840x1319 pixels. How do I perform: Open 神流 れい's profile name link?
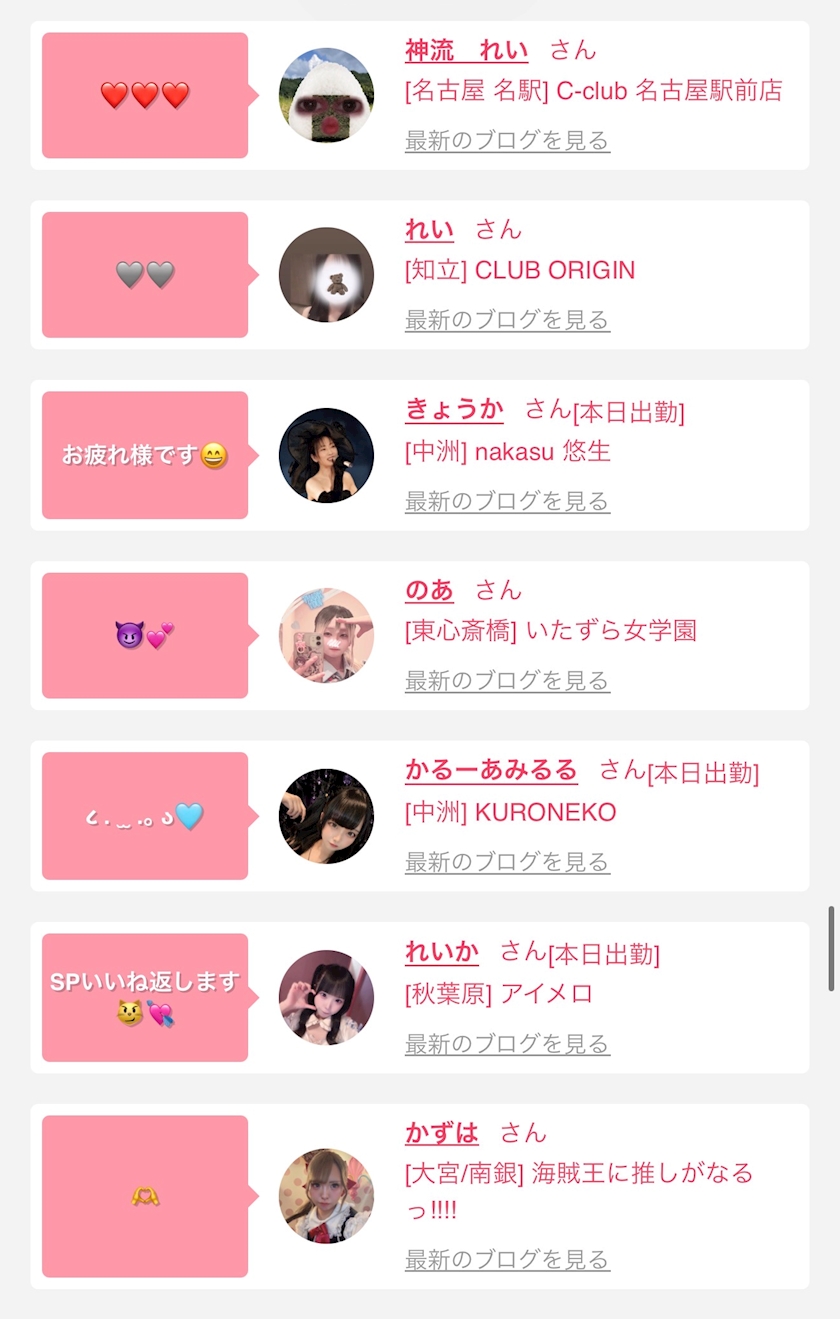point(466,50)
